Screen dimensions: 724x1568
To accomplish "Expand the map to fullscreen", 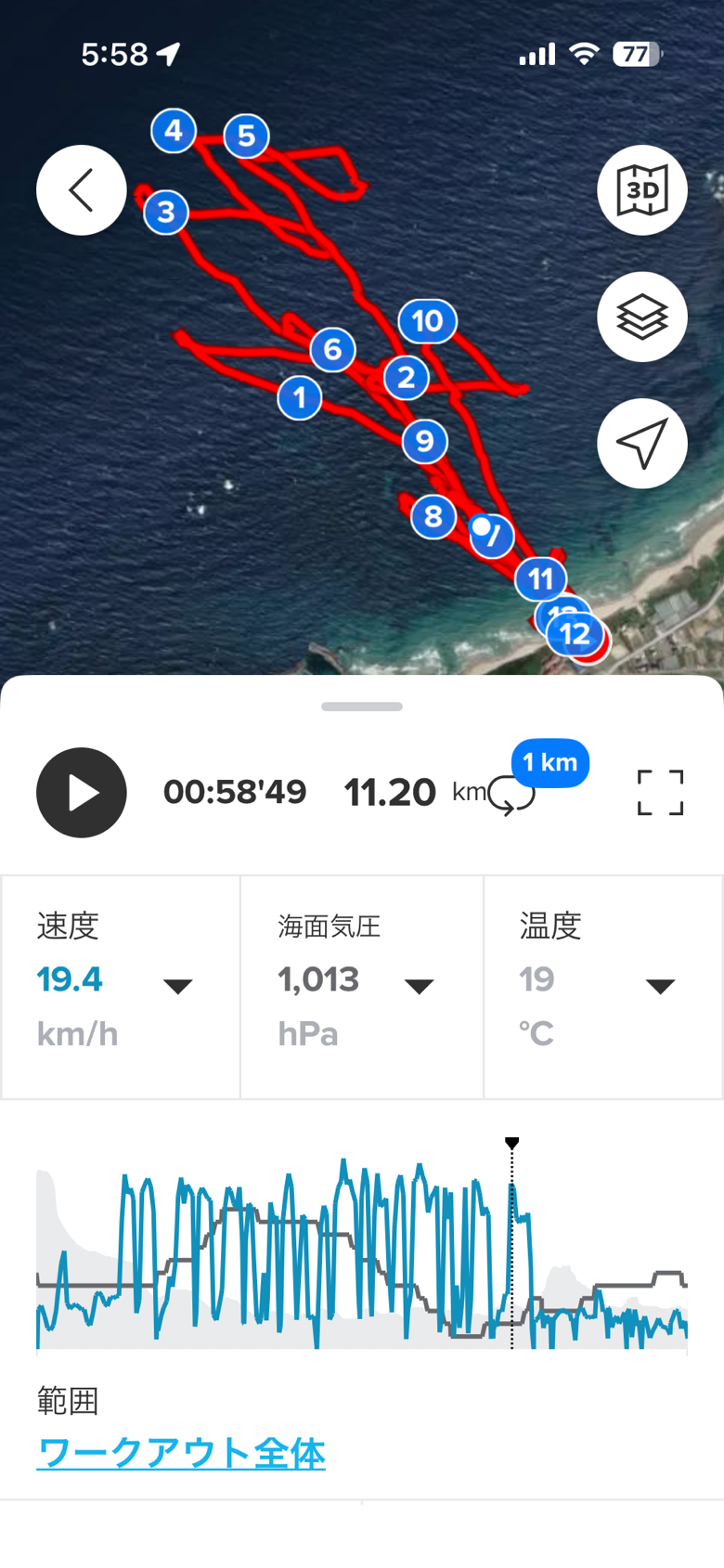I will pos(660,792).
